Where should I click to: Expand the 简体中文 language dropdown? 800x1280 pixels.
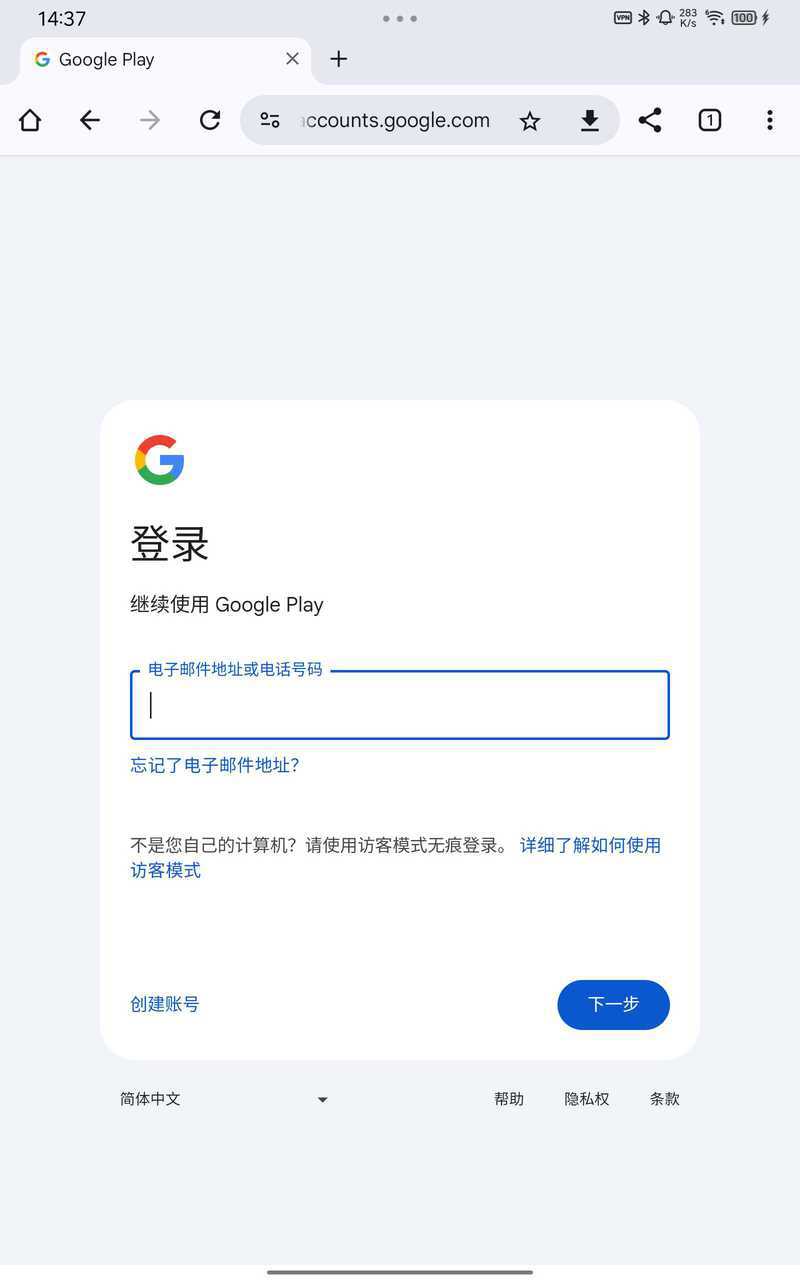coord(225,1099)
